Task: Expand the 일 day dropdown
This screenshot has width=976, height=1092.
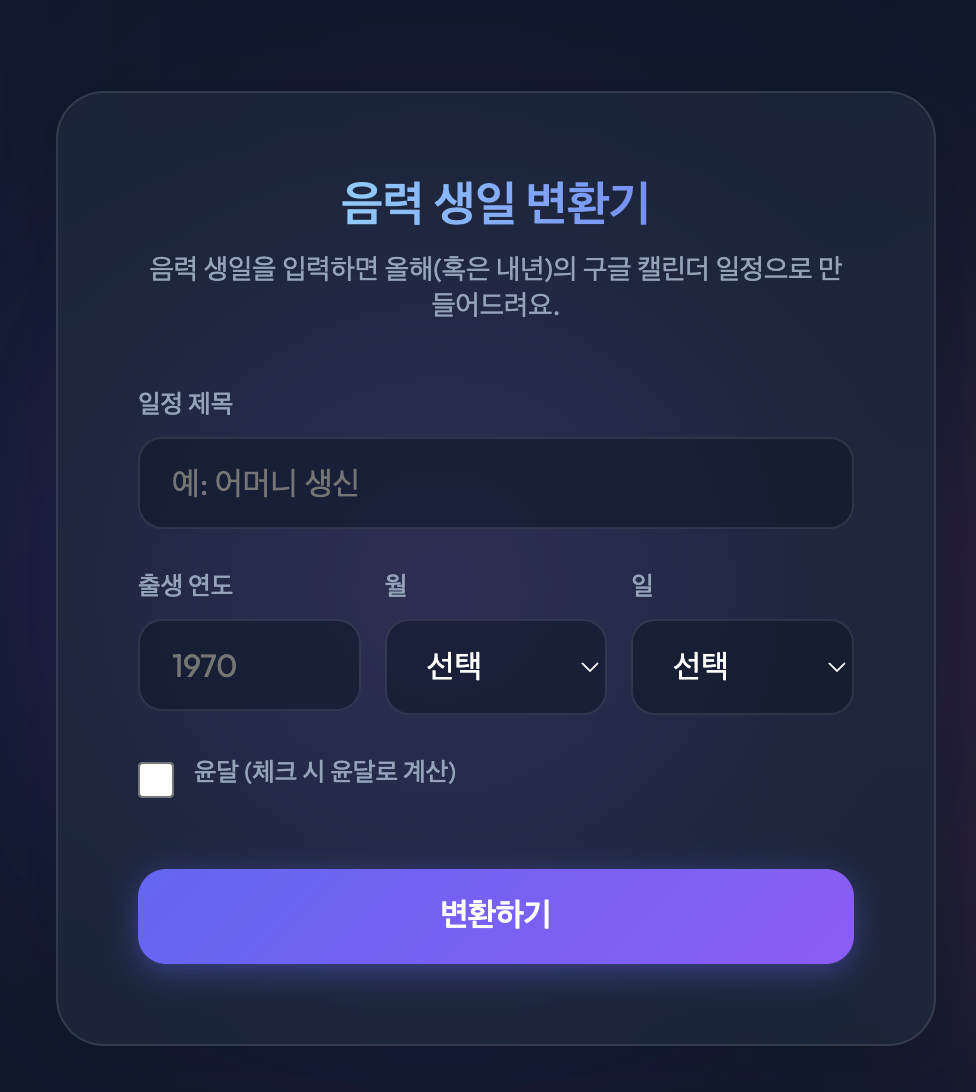Action: click(741, 666)
